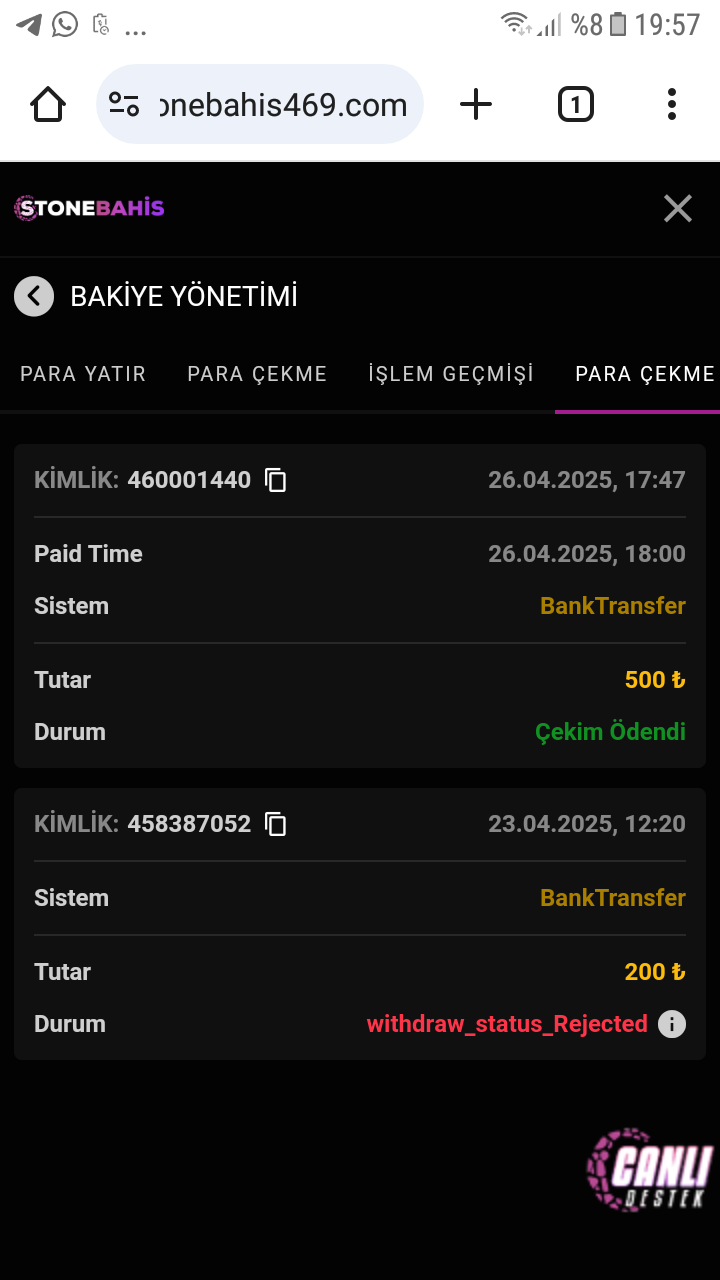Open Canlı Destek live support
Viewport: 720px width, 1280px height.
tap(649, 1169)
